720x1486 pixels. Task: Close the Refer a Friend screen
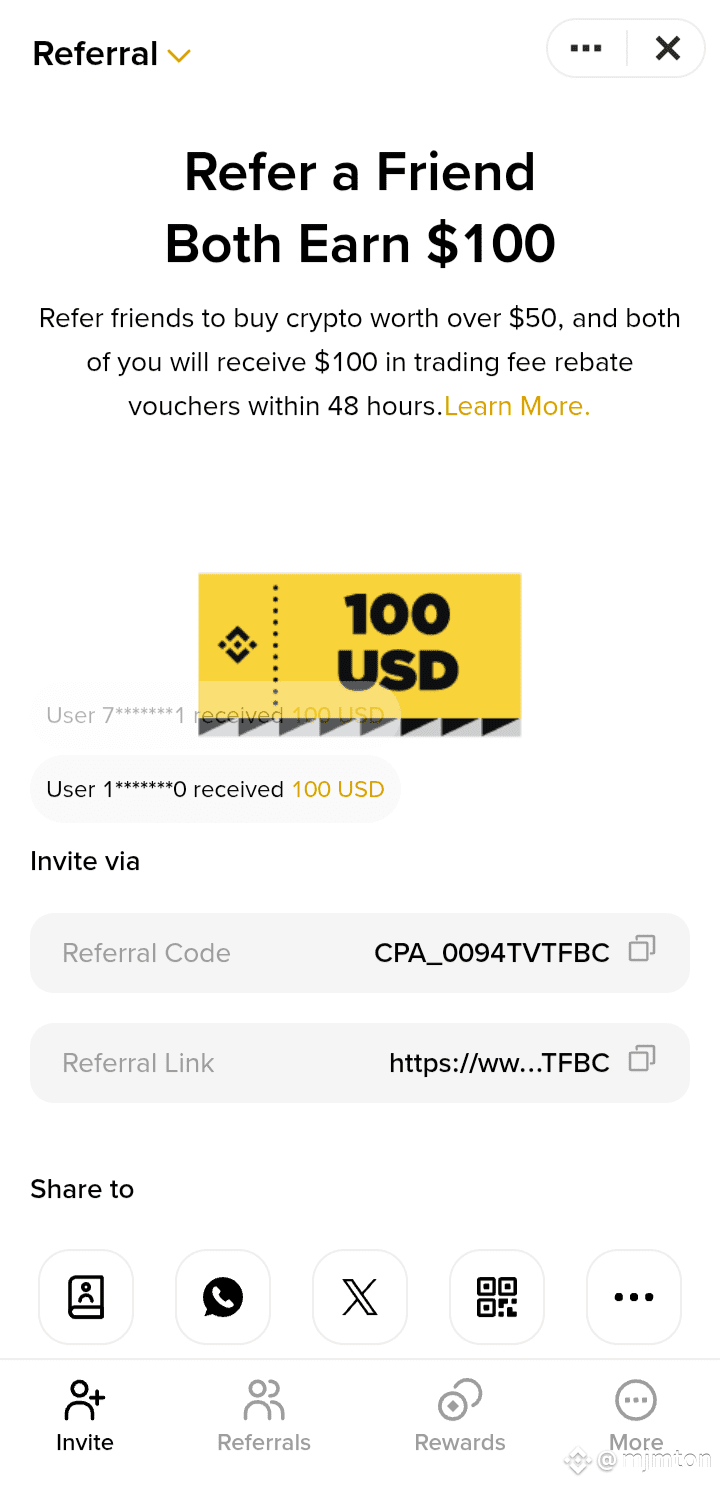click(667, 47)
